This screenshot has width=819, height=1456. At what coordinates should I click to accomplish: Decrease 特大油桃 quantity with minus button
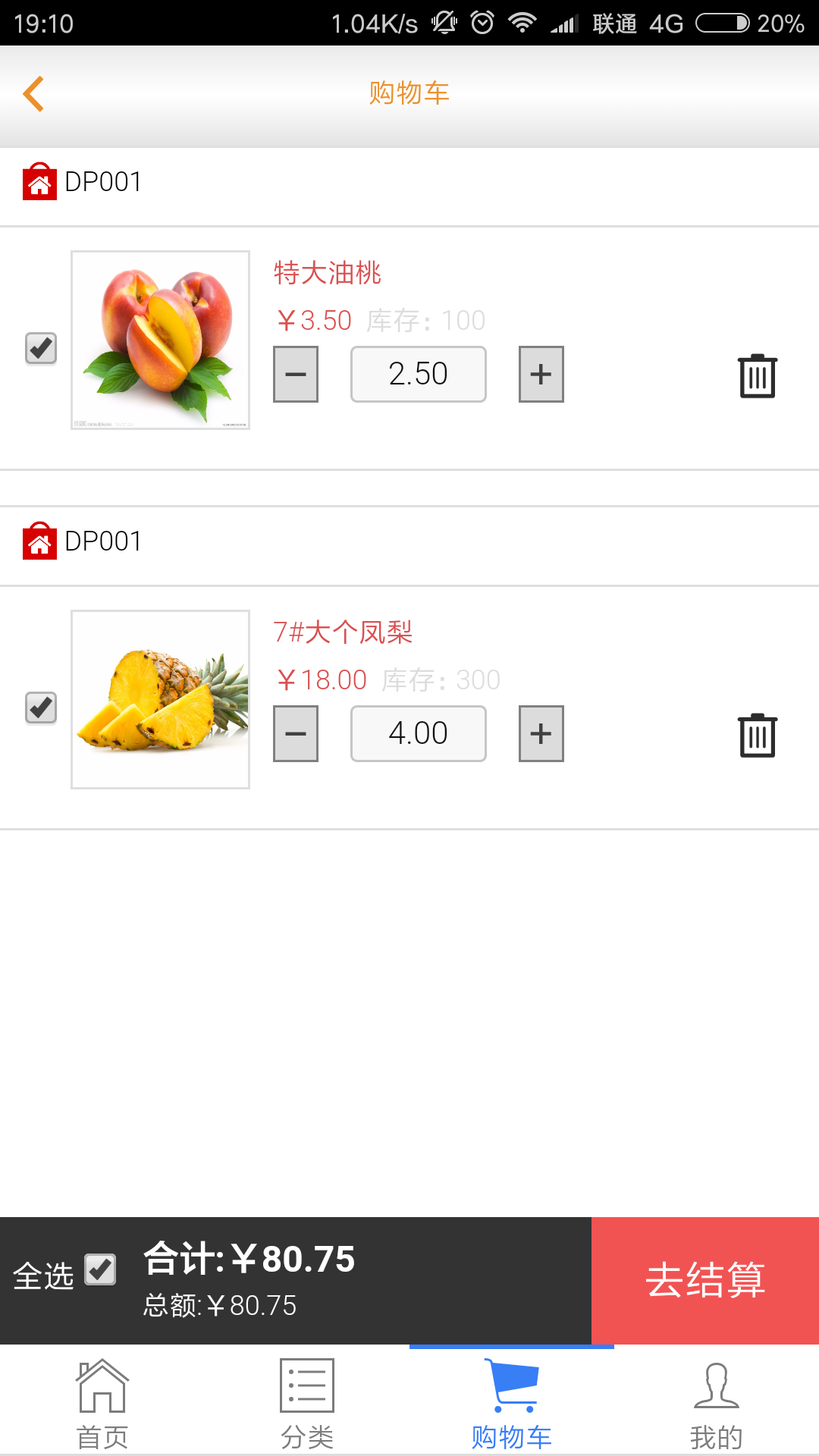coord(295,374)
